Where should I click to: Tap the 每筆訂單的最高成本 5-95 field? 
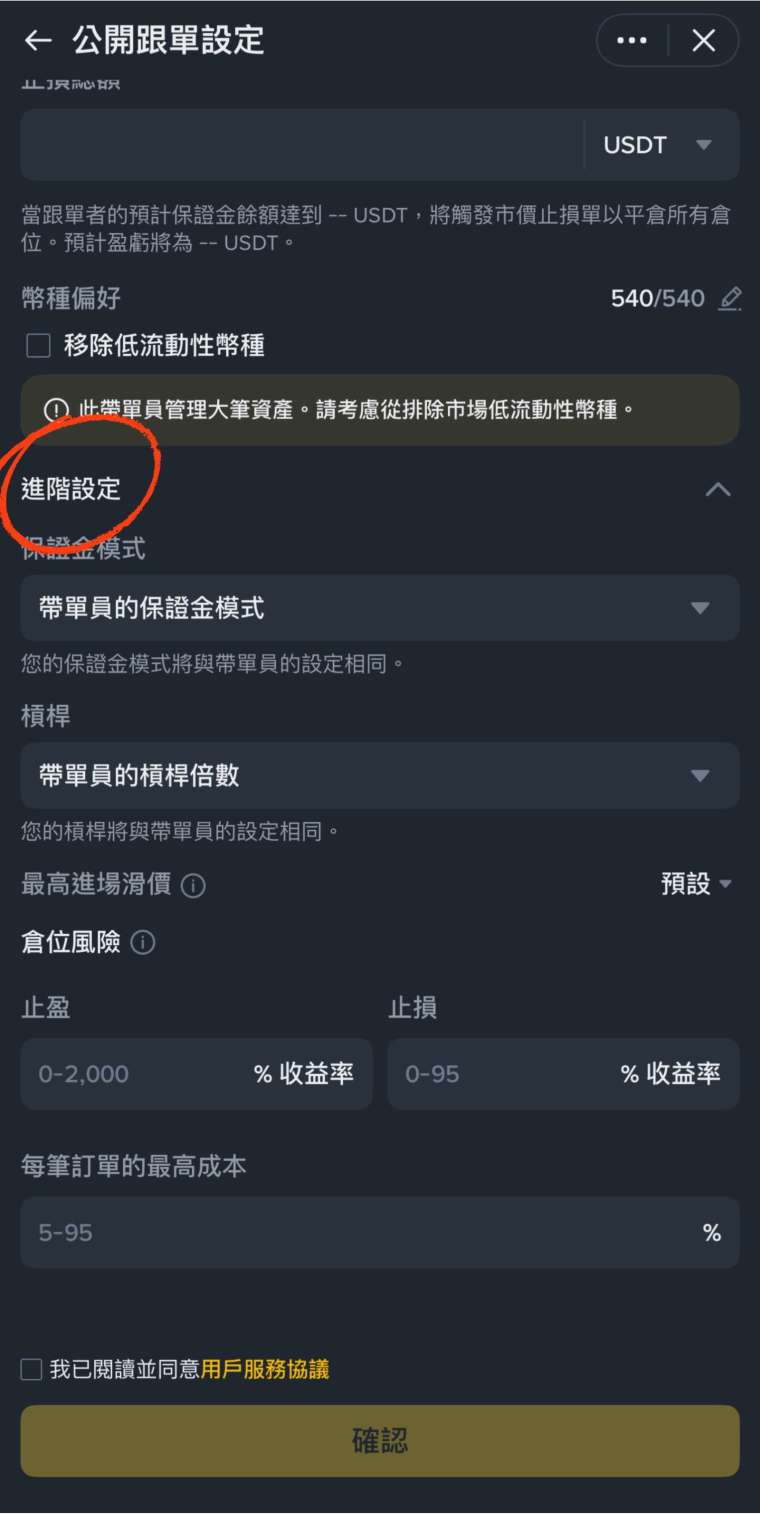click(360, 1233)
